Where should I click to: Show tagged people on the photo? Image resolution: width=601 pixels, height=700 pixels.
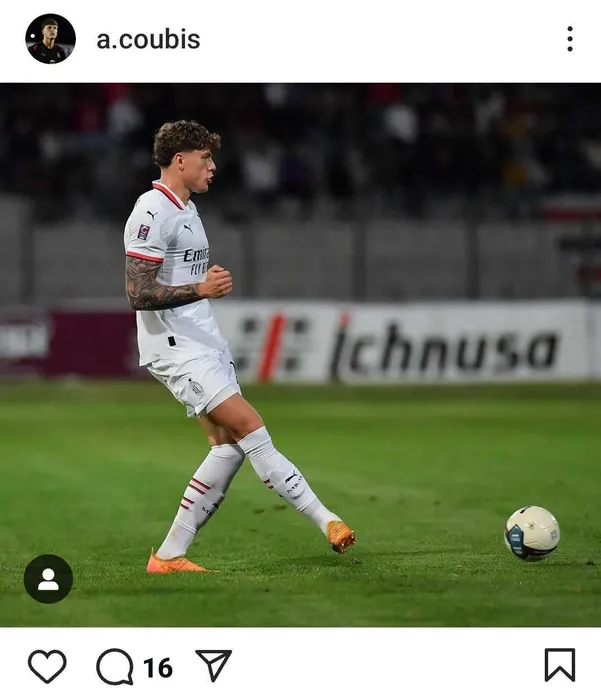click(x=48, y=579)
